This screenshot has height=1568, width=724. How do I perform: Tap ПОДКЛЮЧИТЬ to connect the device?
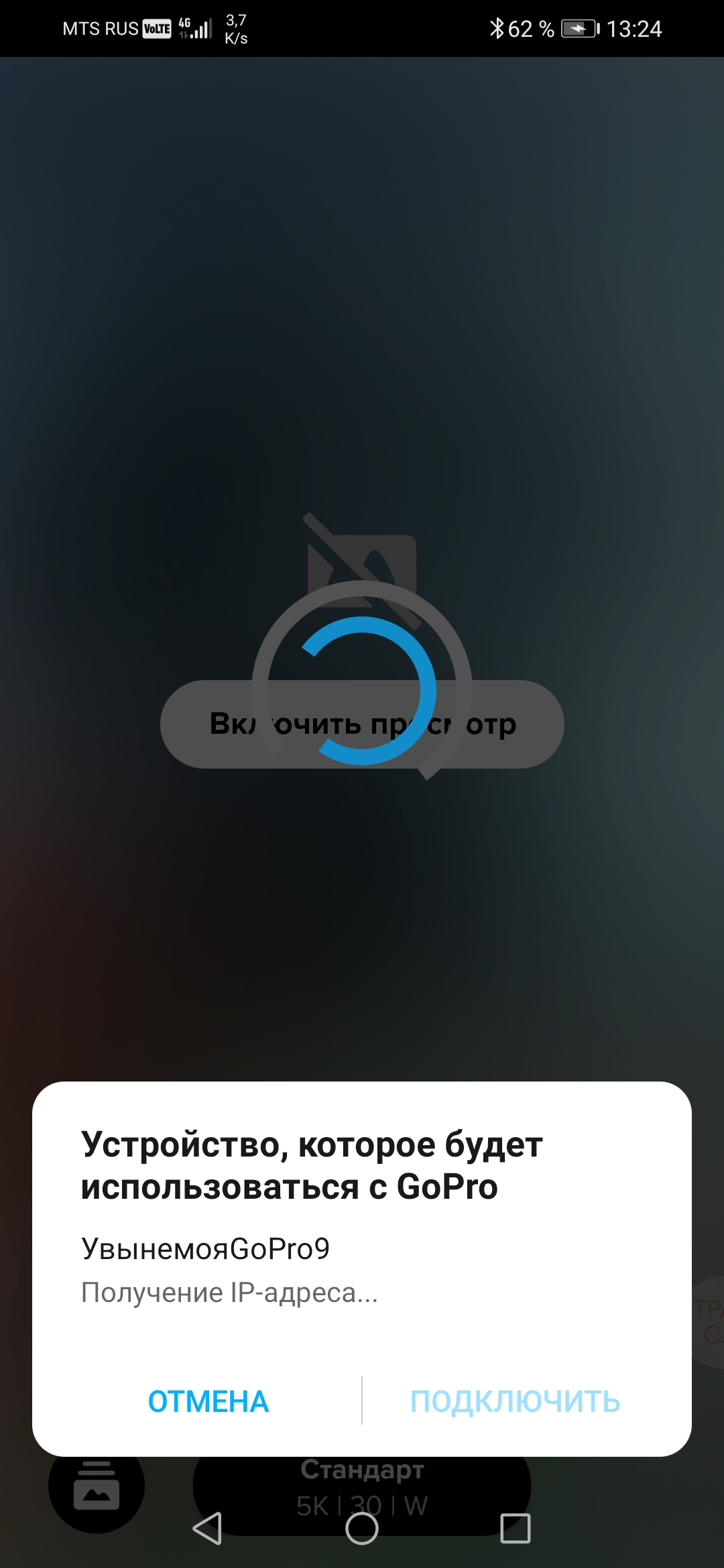click(x=515, y=1401)
